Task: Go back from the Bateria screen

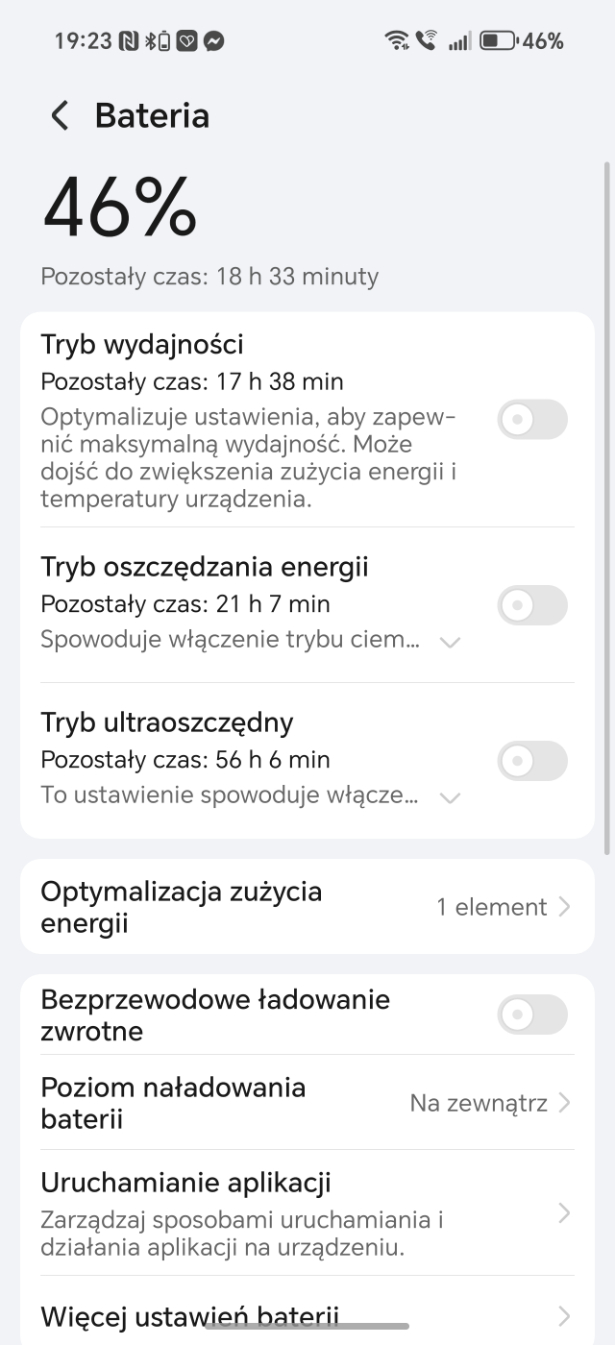Action: [60, 117]
